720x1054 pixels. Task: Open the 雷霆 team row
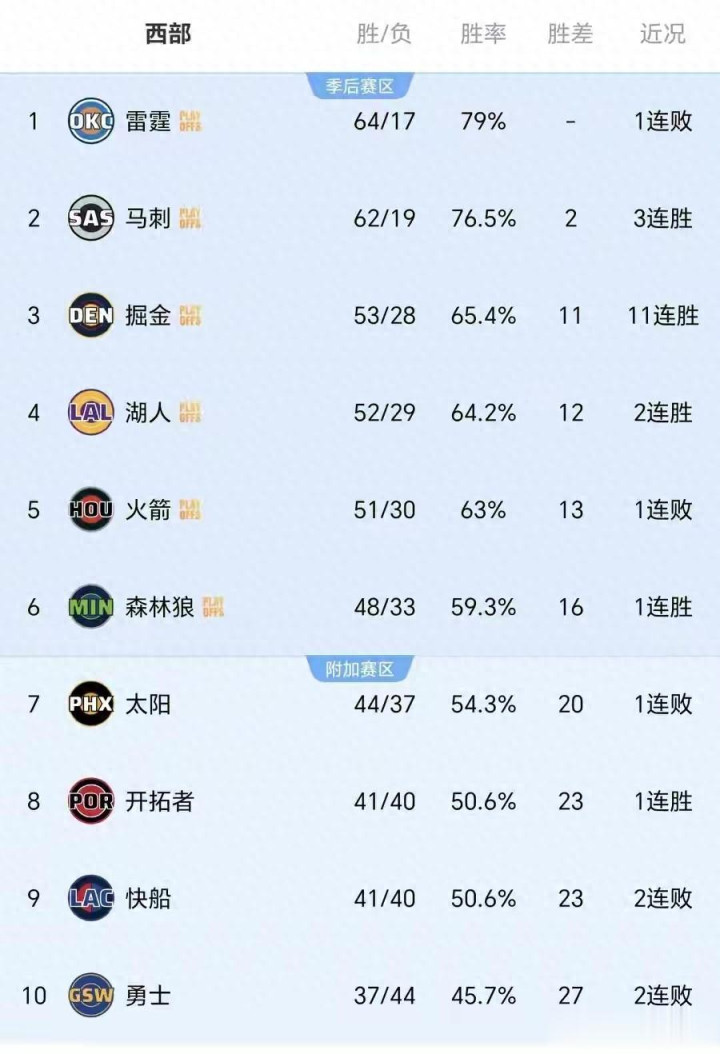(148, 122)
